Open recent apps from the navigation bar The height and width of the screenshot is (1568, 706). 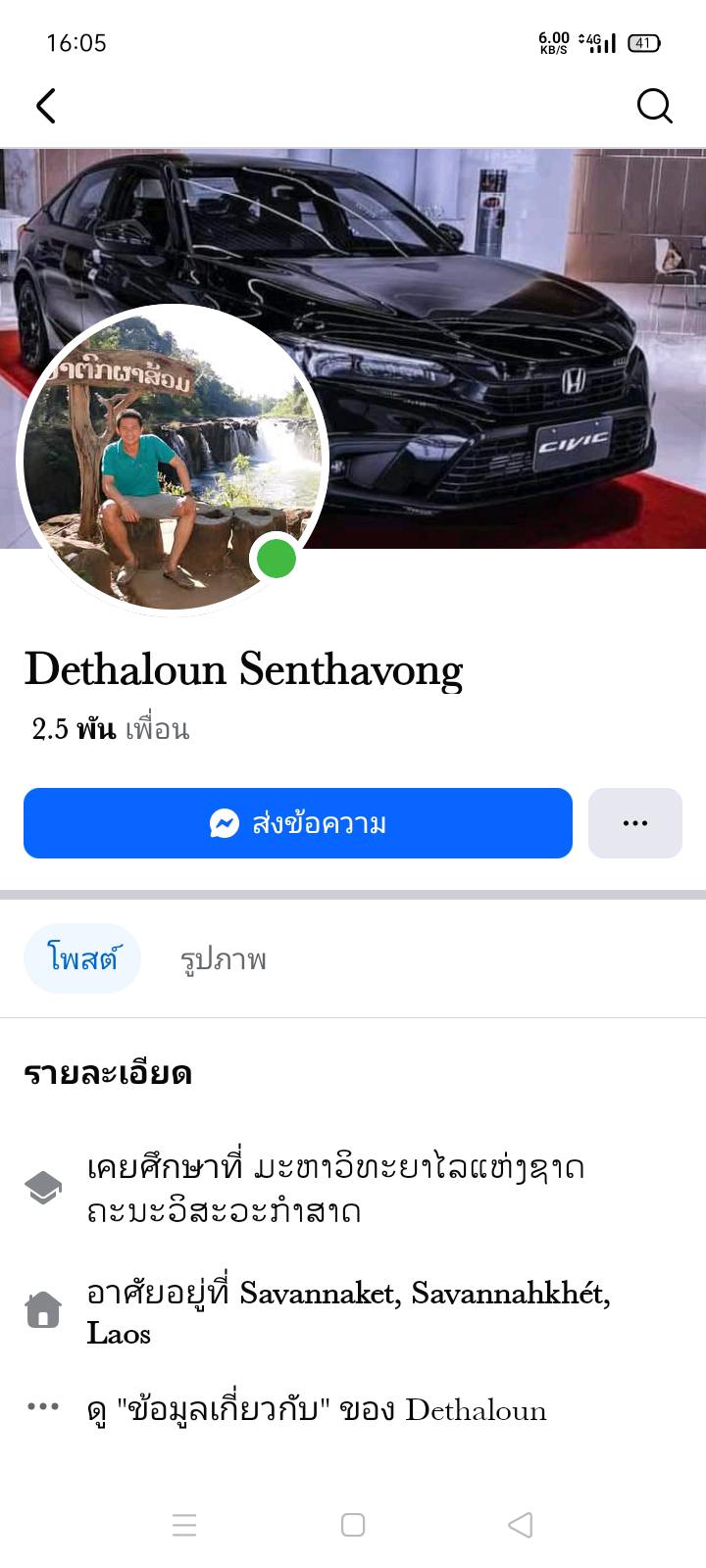(x=184, y=1525)
